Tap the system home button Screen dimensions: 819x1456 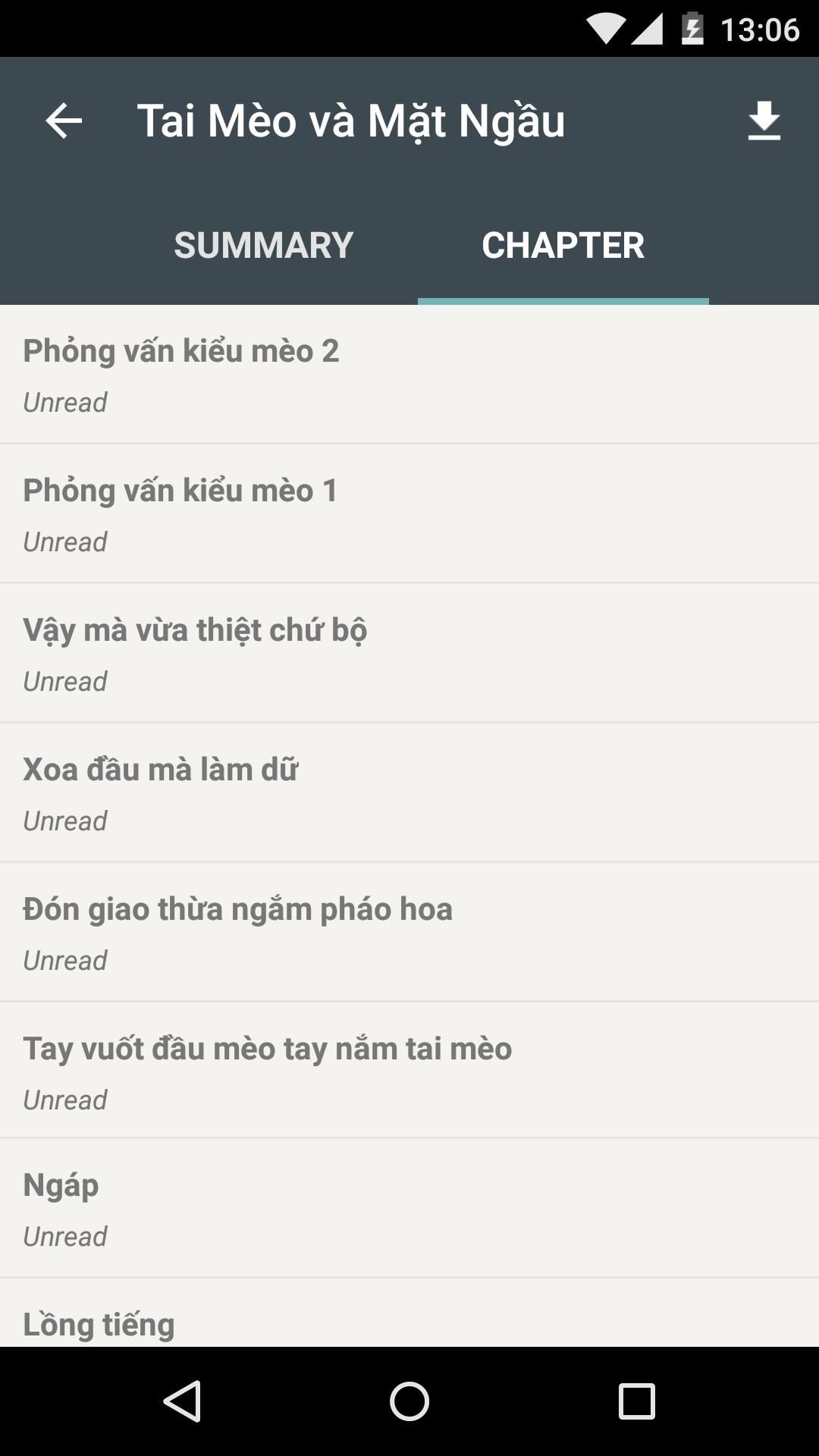(x=409, y=1401)
